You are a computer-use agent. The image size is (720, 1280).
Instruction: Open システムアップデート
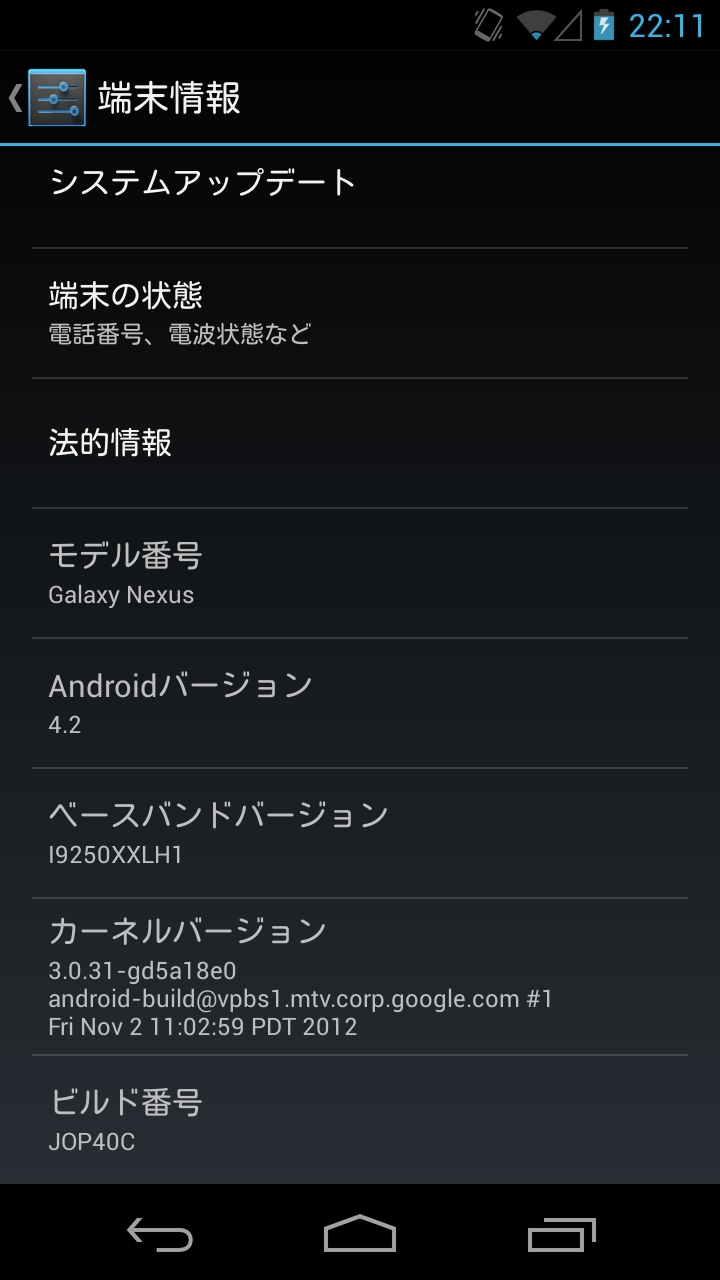click(359, 184)
